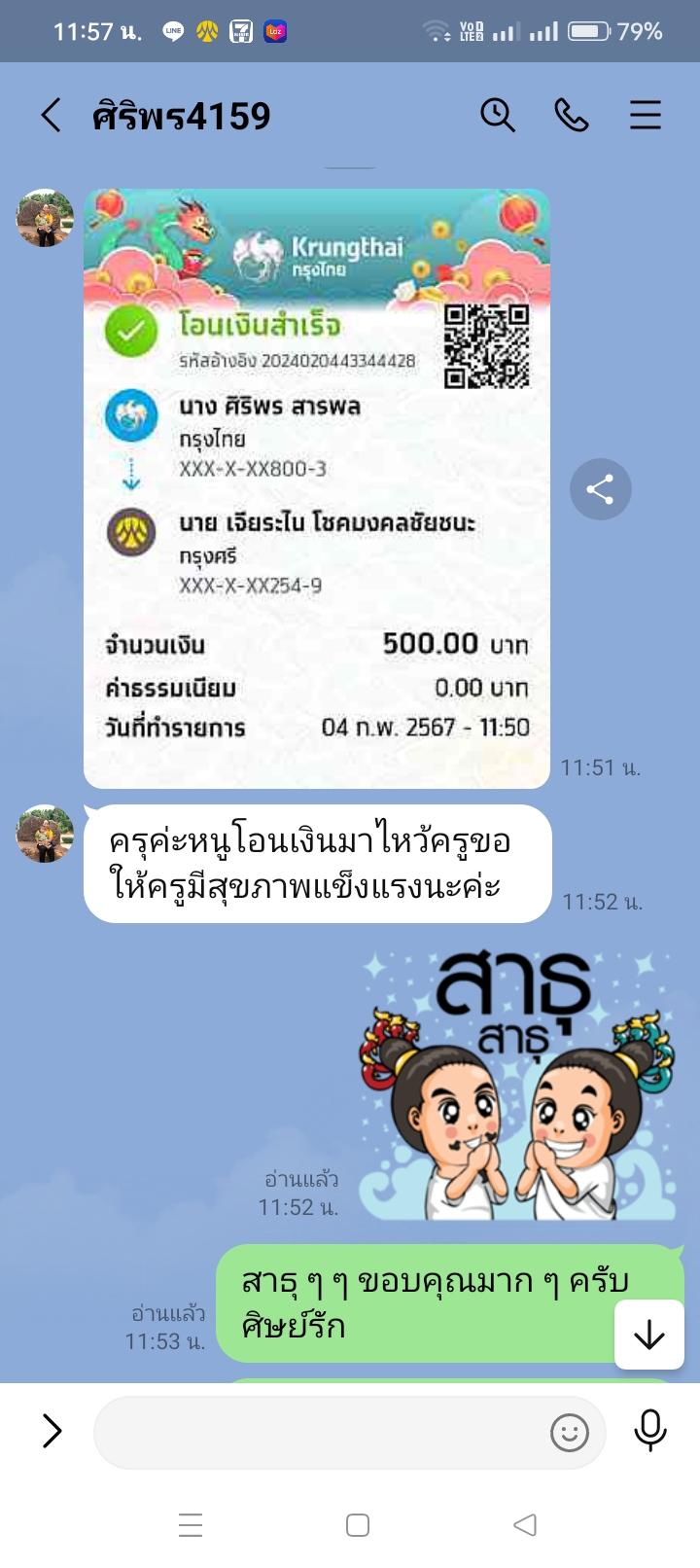This screenshot has height=1568, width=700.
Task: View the profile picture beside the transfer slip
Action: 45,218
